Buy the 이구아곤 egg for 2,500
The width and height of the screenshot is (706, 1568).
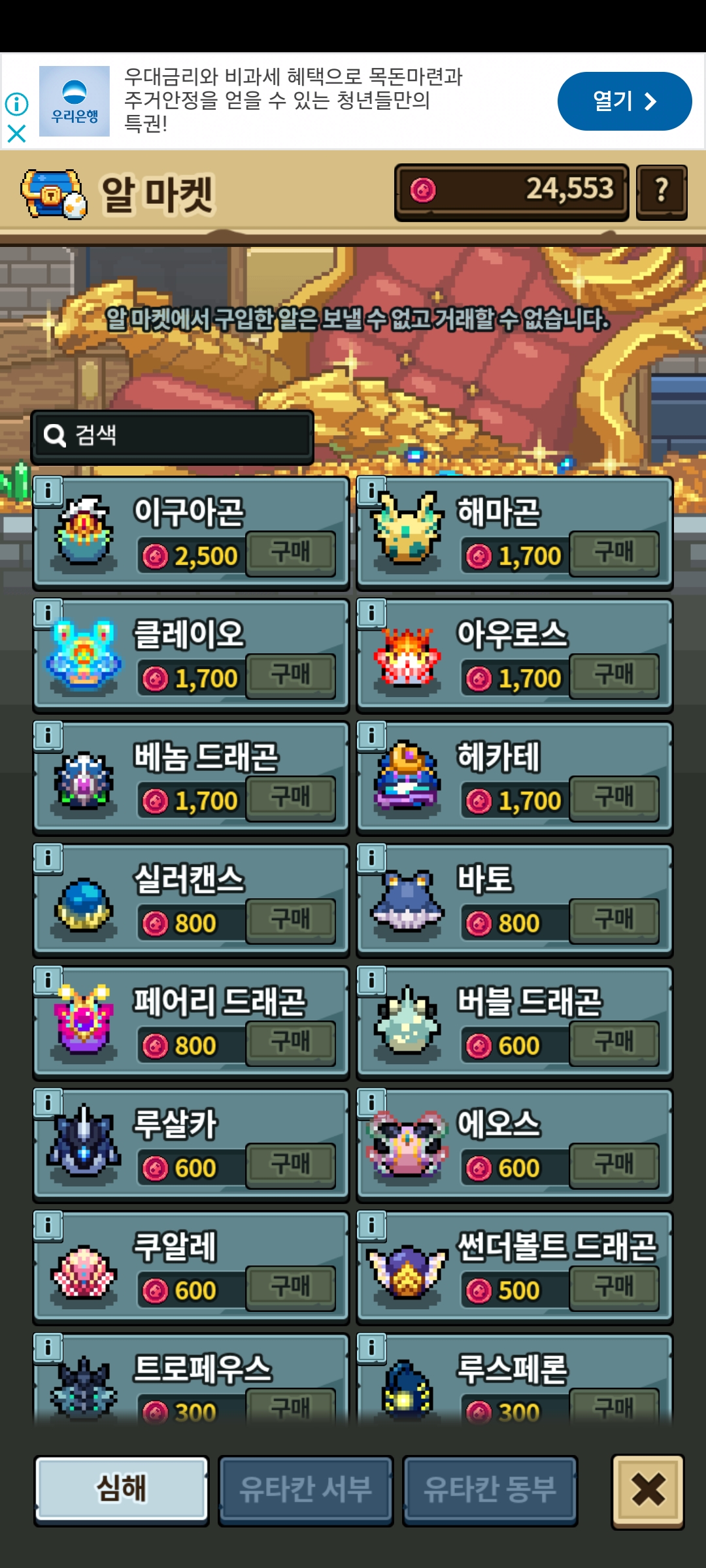pos(290,553)
